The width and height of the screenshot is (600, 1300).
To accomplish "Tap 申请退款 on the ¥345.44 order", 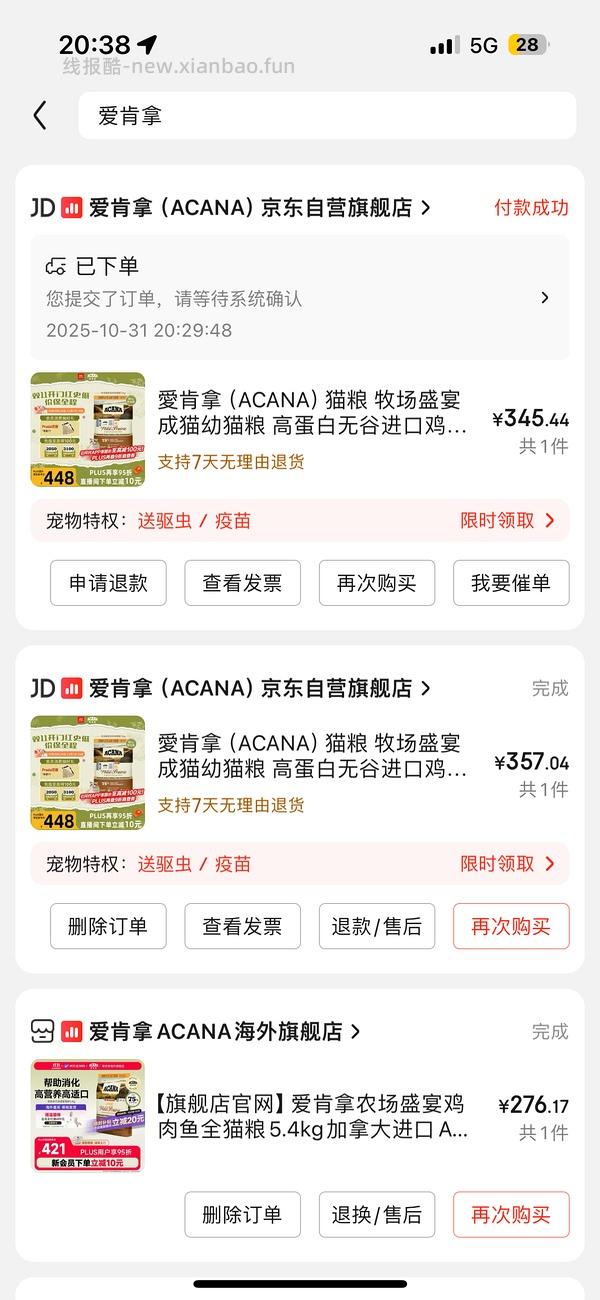I will click(108, 583).
